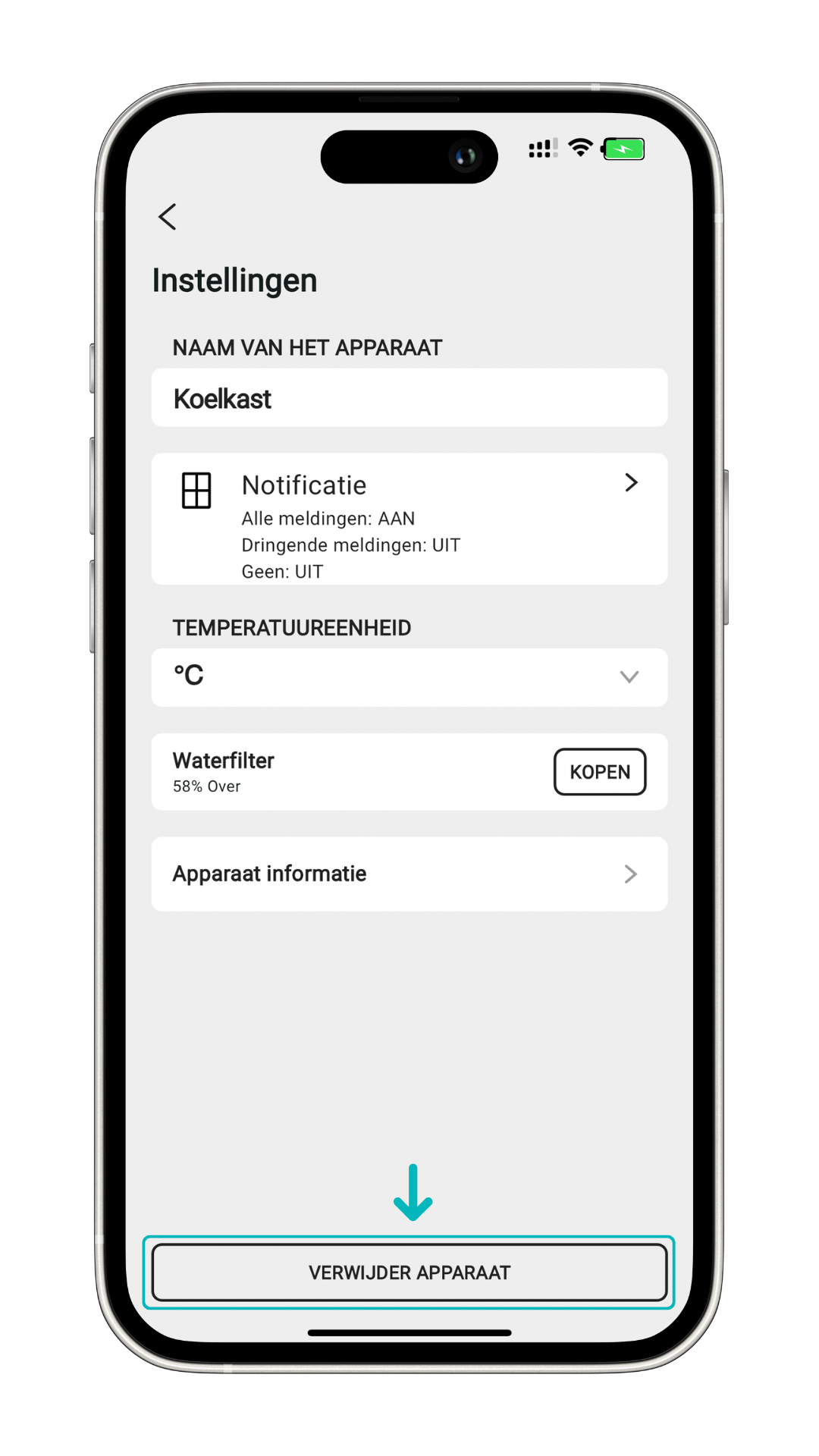Open Apparaat informatie
The width and height of the screenshot is (819, 1456).
pyautogui.click(x=409, y=874)
